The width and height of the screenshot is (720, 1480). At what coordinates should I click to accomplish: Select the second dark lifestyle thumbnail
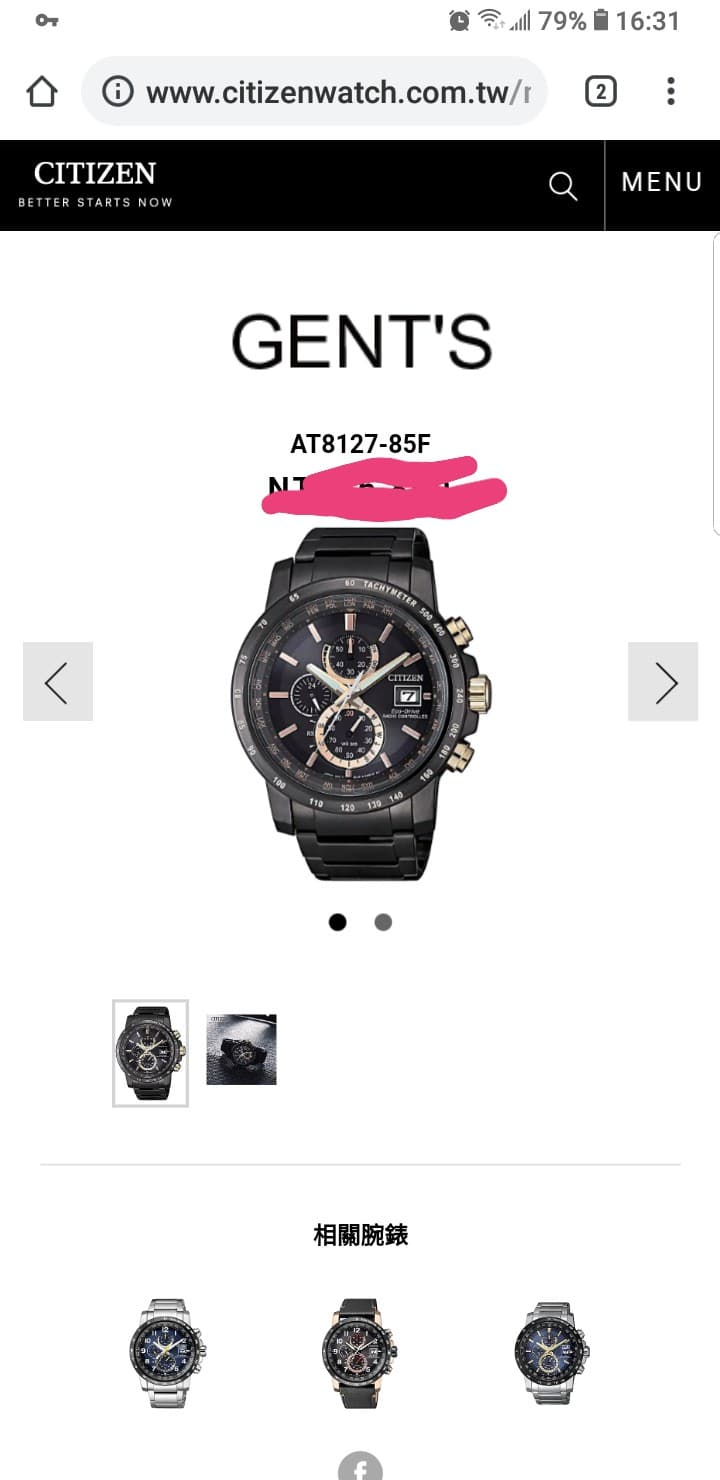pyautogui.click(x=241, y=1049)
